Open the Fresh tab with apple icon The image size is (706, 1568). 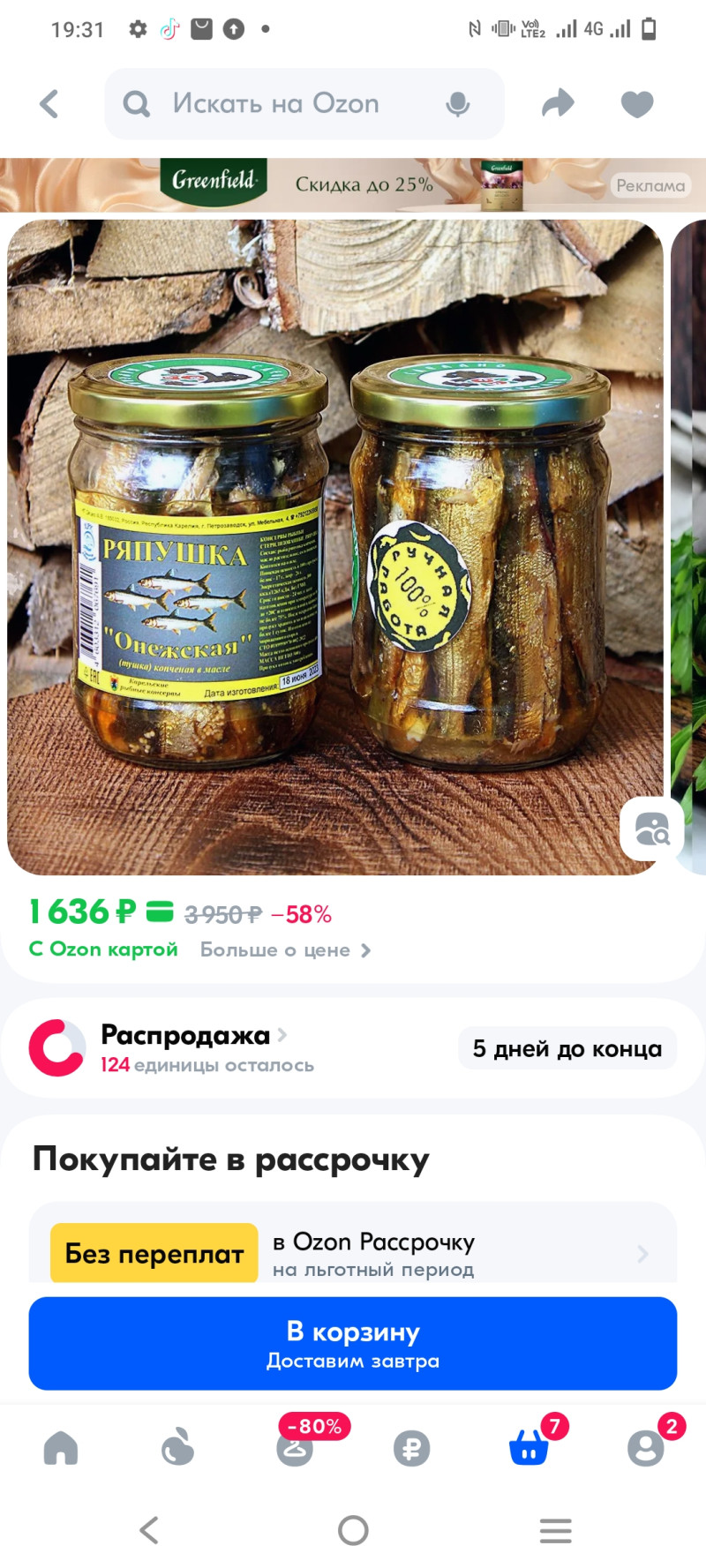point(177,1448)
